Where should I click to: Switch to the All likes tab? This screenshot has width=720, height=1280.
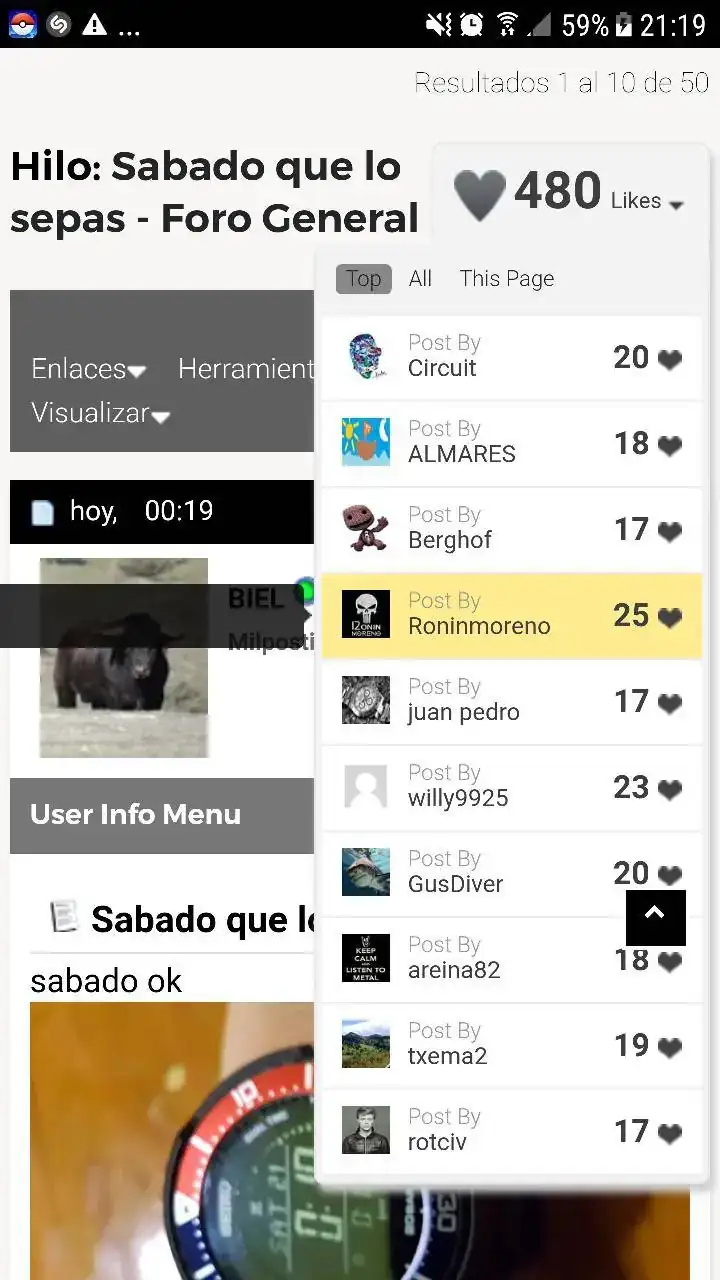point(420,279)
